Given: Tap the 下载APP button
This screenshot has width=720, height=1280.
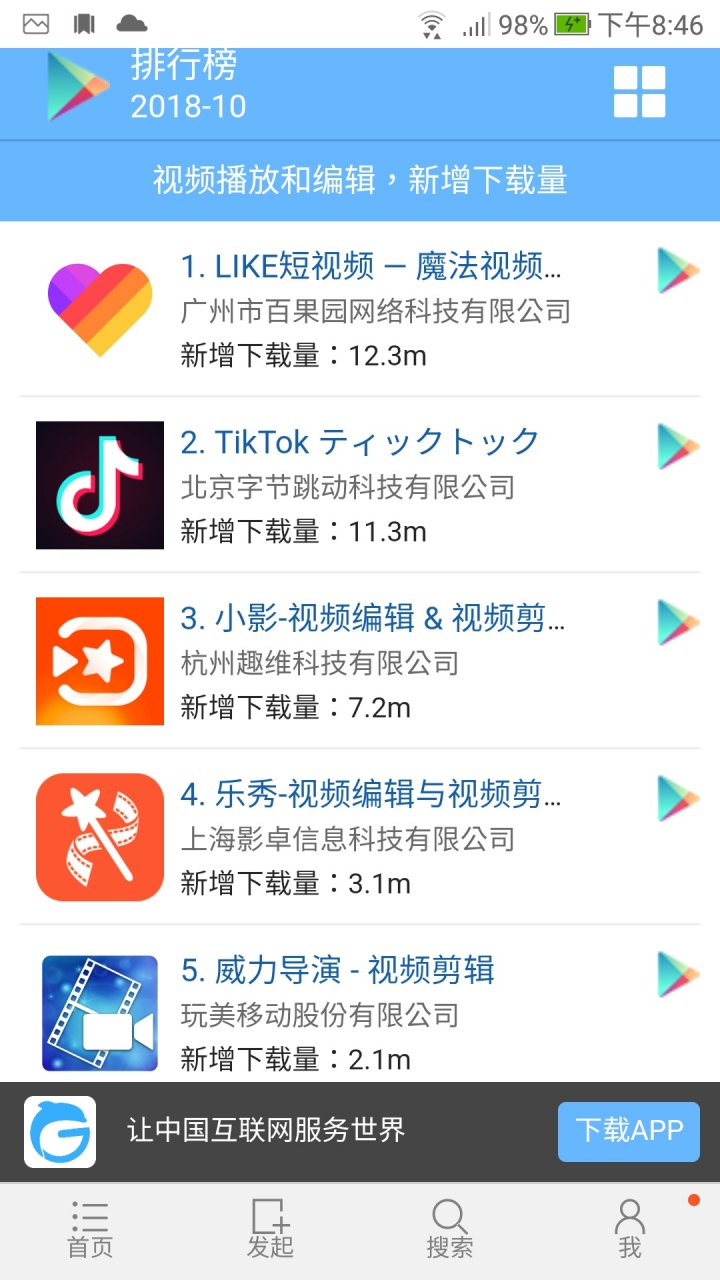Looking at the screenshot, I should [x=629, y=1131].
